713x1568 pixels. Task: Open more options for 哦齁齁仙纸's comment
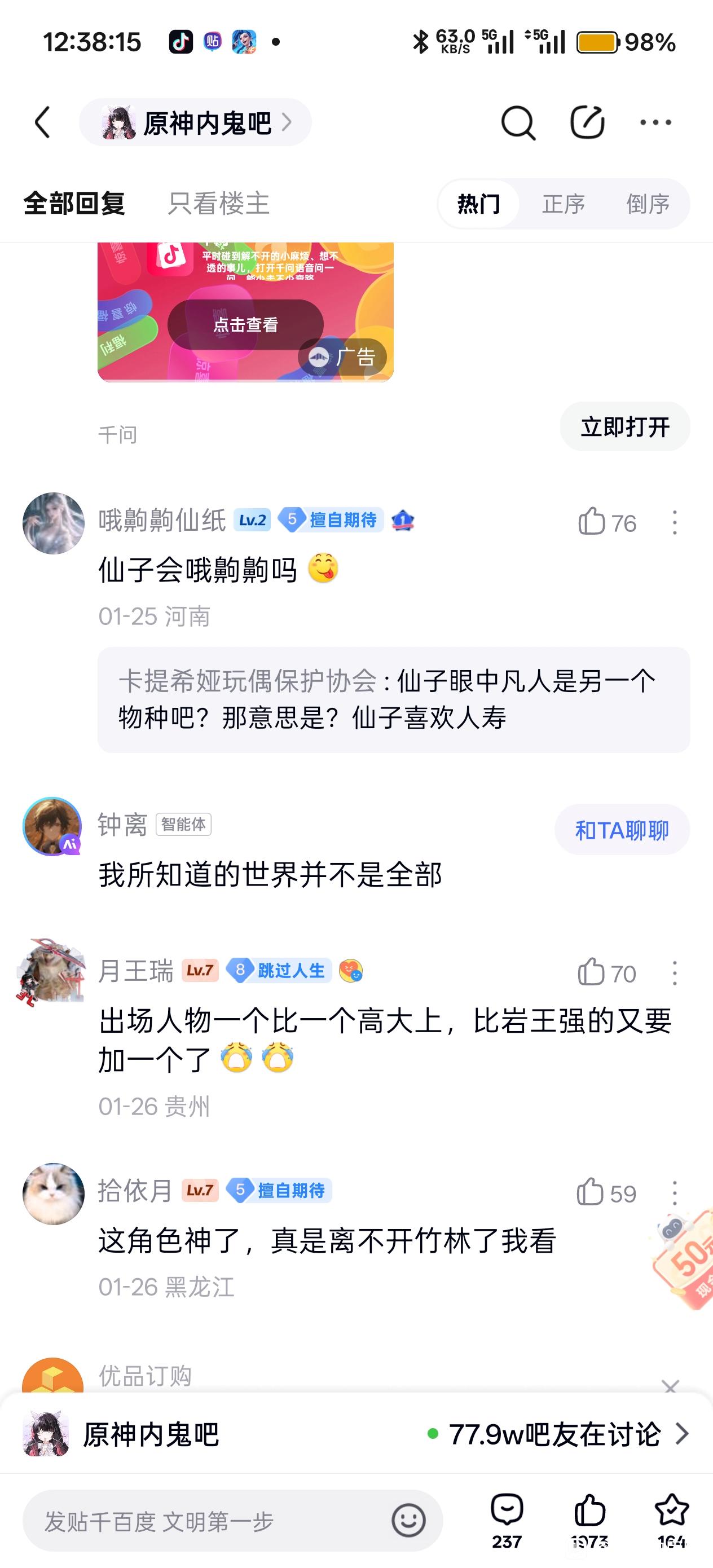674,522
